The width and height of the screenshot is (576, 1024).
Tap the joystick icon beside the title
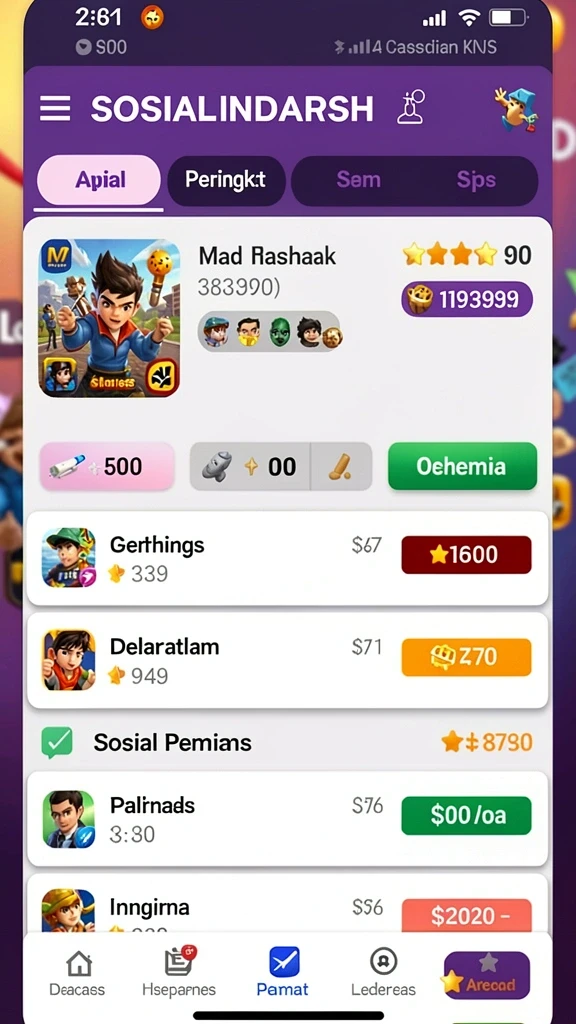411,107
